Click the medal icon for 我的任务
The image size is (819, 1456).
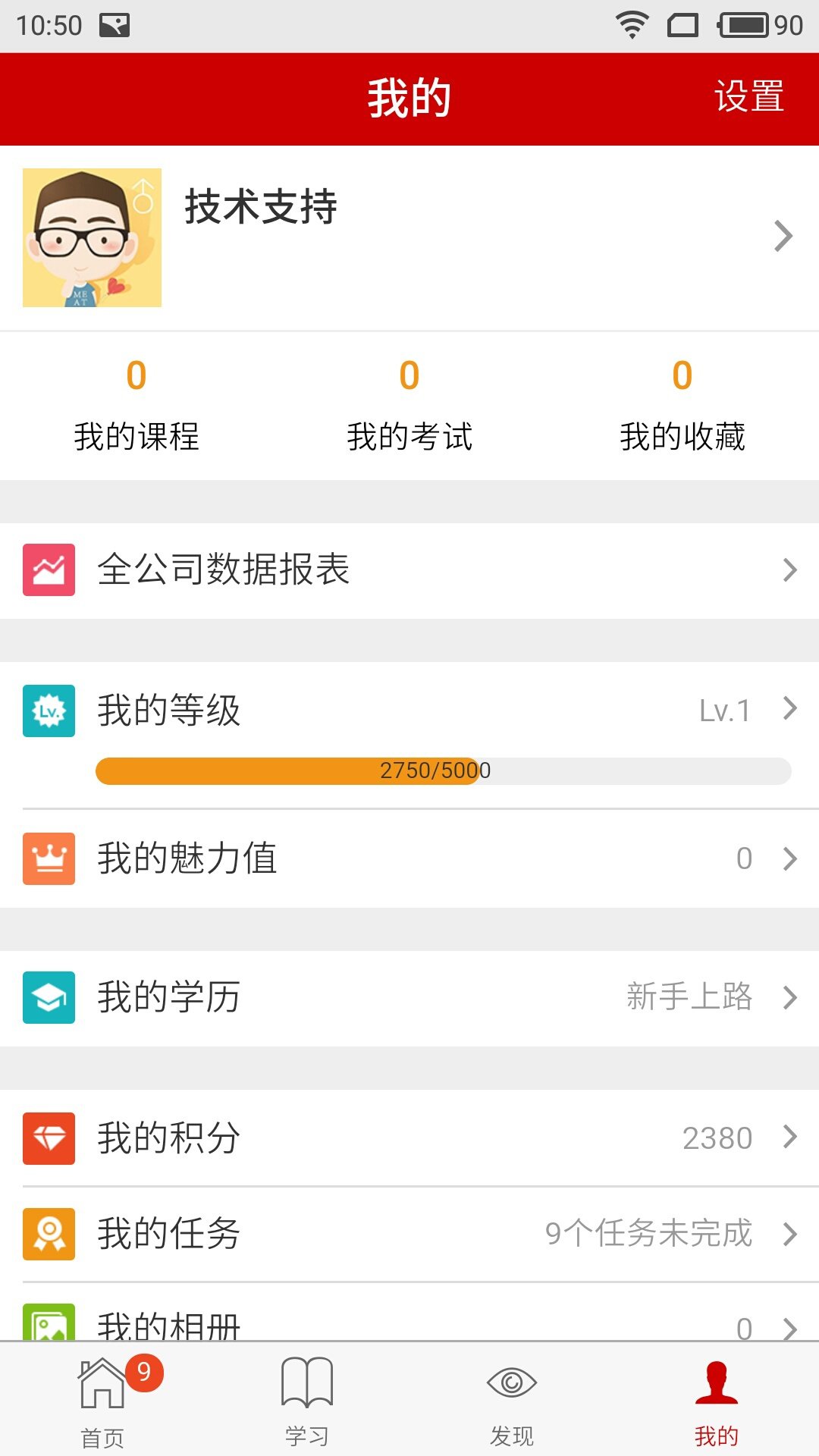[x=49, y=1235]
